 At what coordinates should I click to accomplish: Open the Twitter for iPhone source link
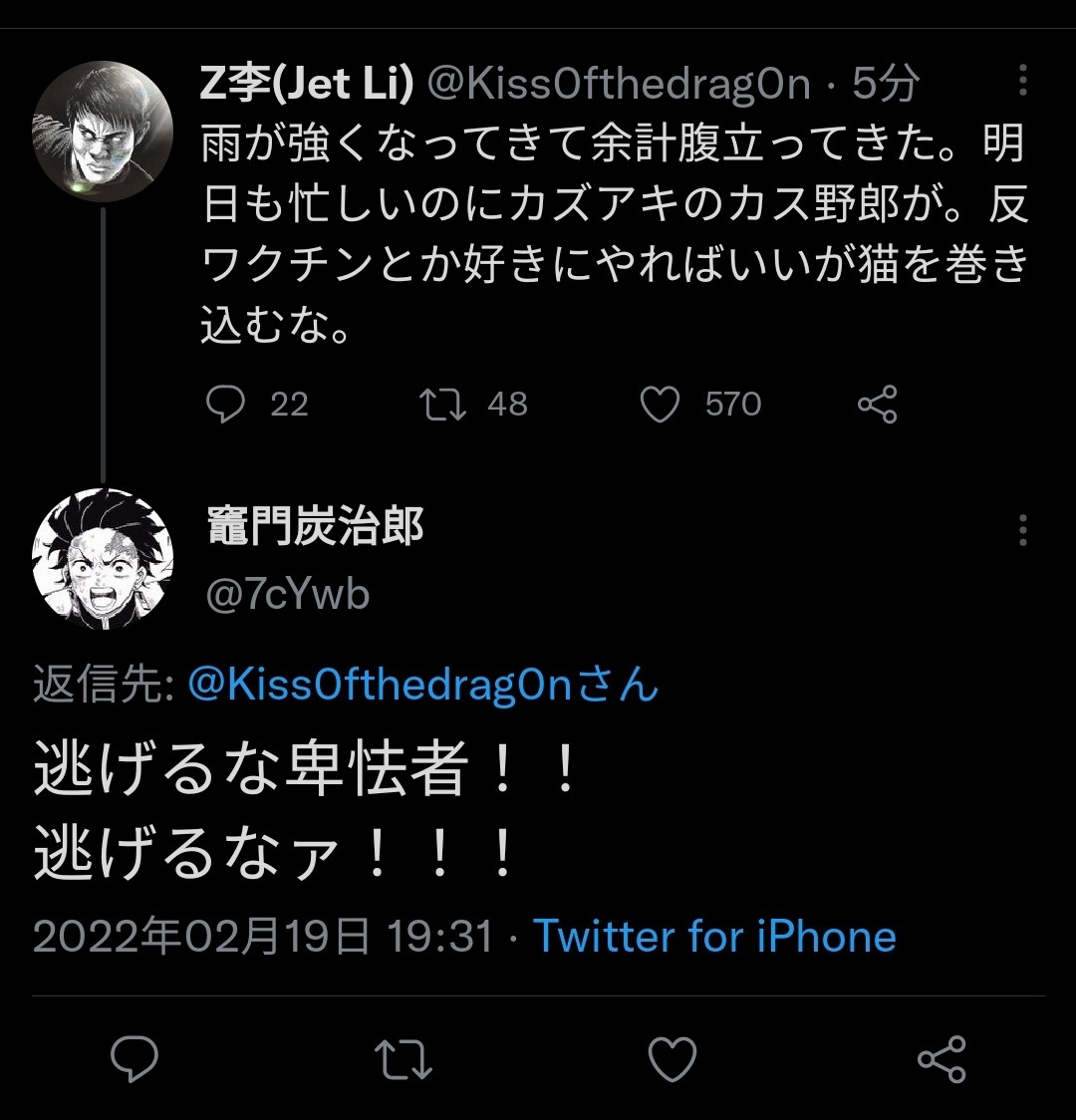point(714,937)
